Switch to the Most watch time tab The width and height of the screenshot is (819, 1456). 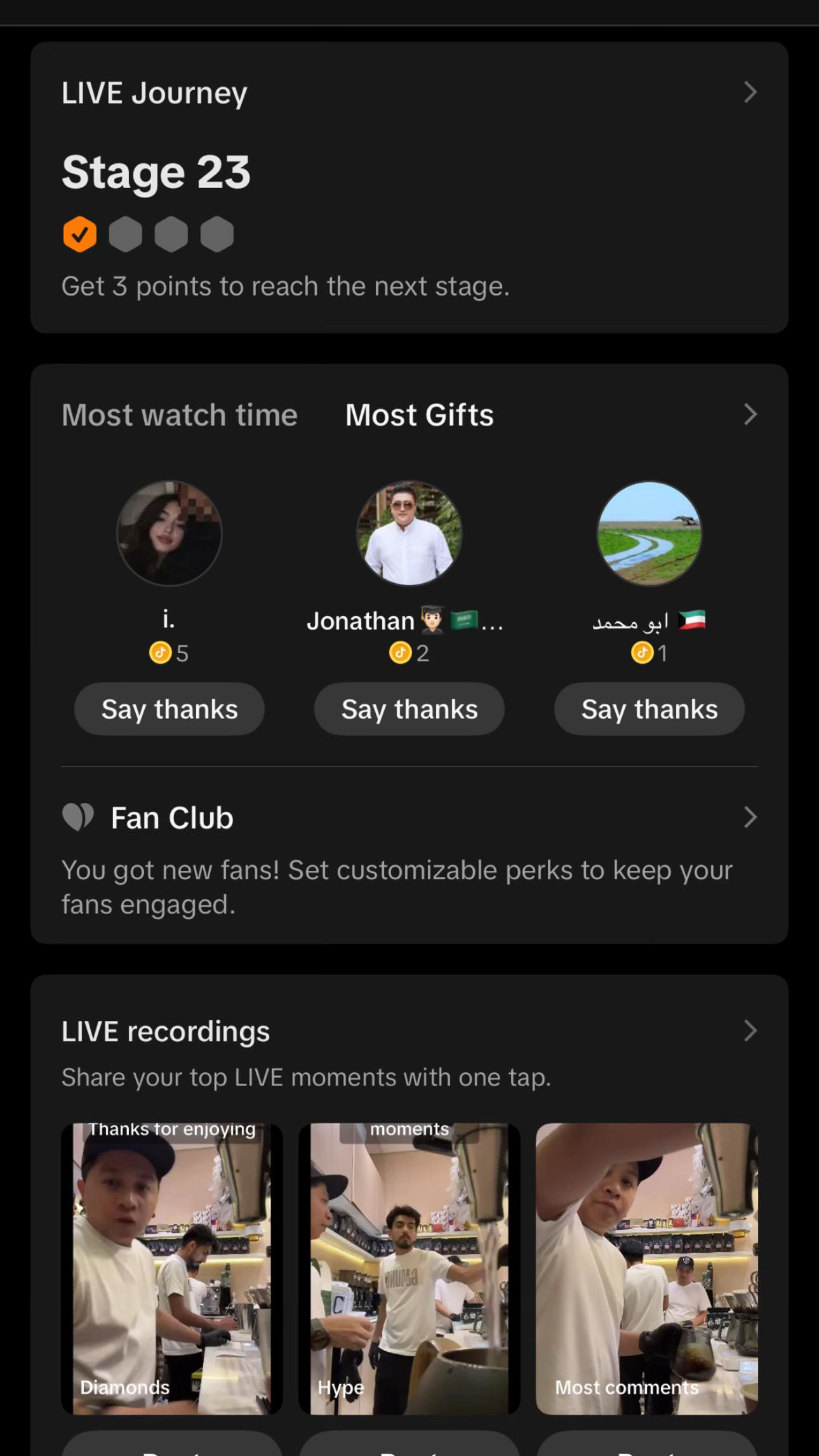[x=180, y=415]
